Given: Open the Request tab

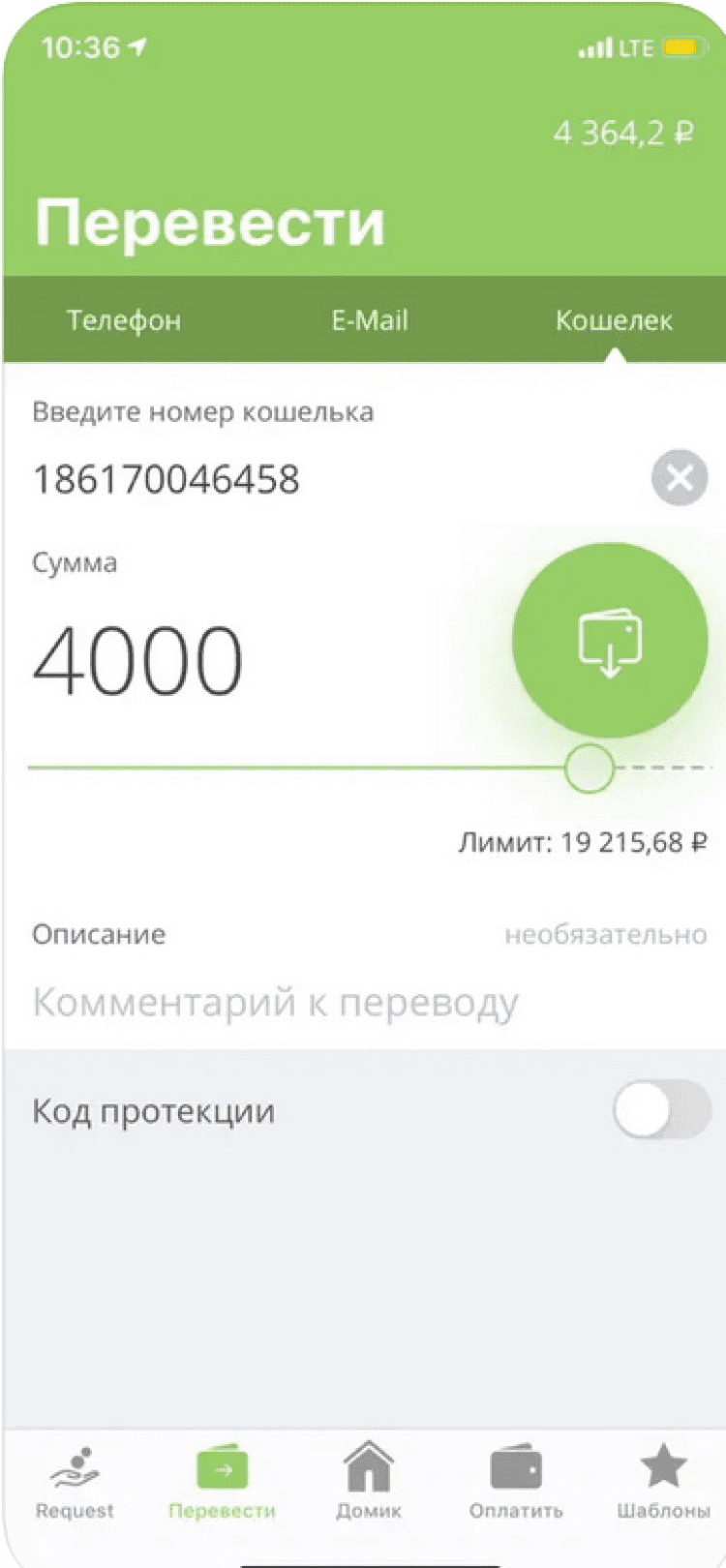Looking at the screenshot, I should click(75, 1483).
